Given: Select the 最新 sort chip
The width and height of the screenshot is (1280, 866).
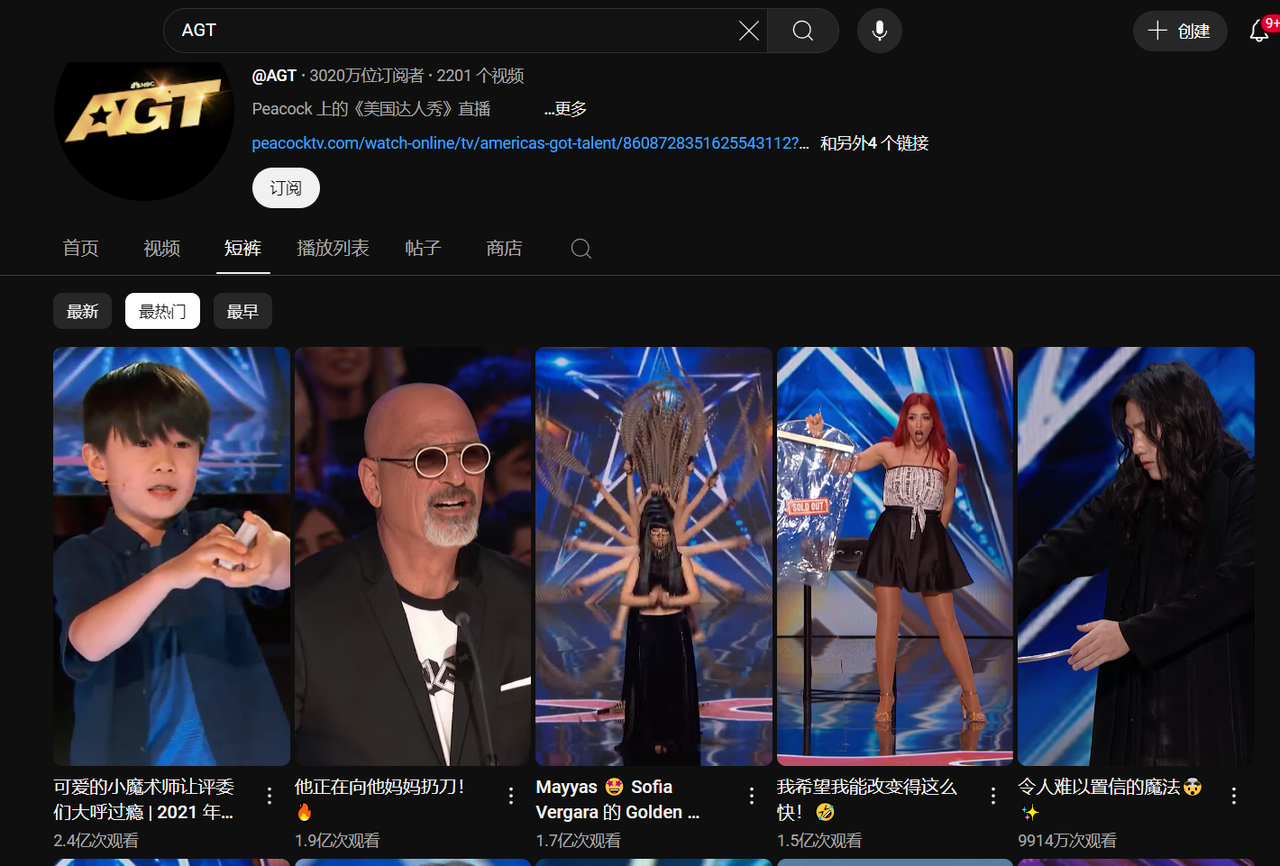Looking at the screenshot, I should click(x=82, y=312).
